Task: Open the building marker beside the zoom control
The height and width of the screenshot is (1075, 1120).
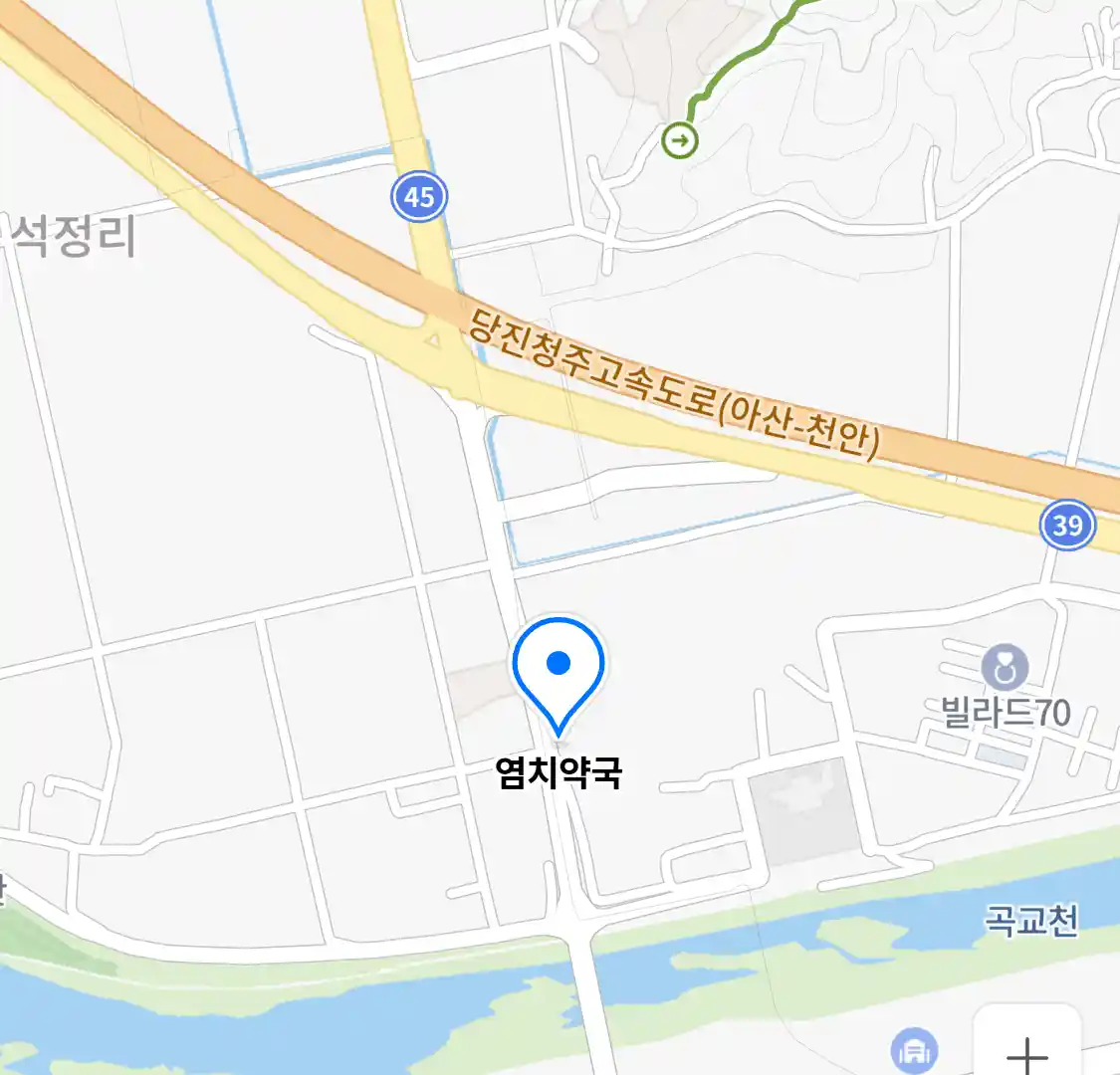Action: tap(914, 1050)
